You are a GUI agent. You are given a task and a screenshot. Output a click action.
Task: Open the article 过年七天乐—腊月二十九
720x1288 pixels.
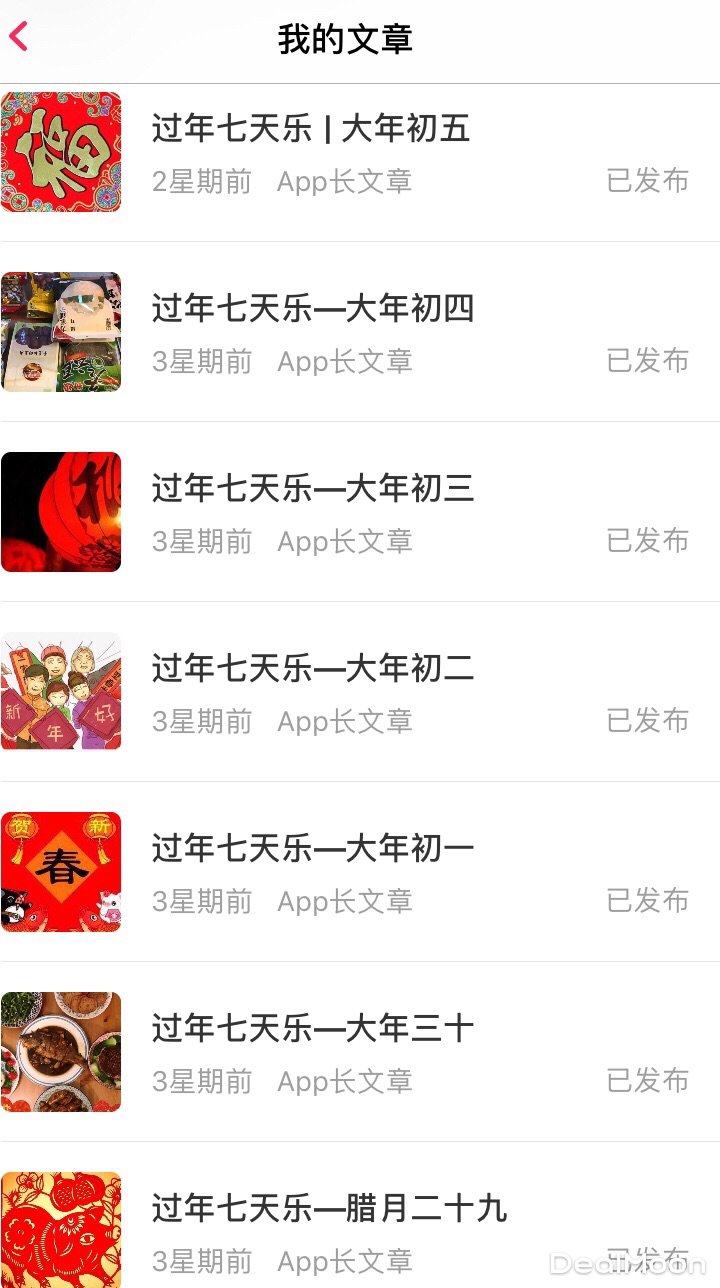329,1209
